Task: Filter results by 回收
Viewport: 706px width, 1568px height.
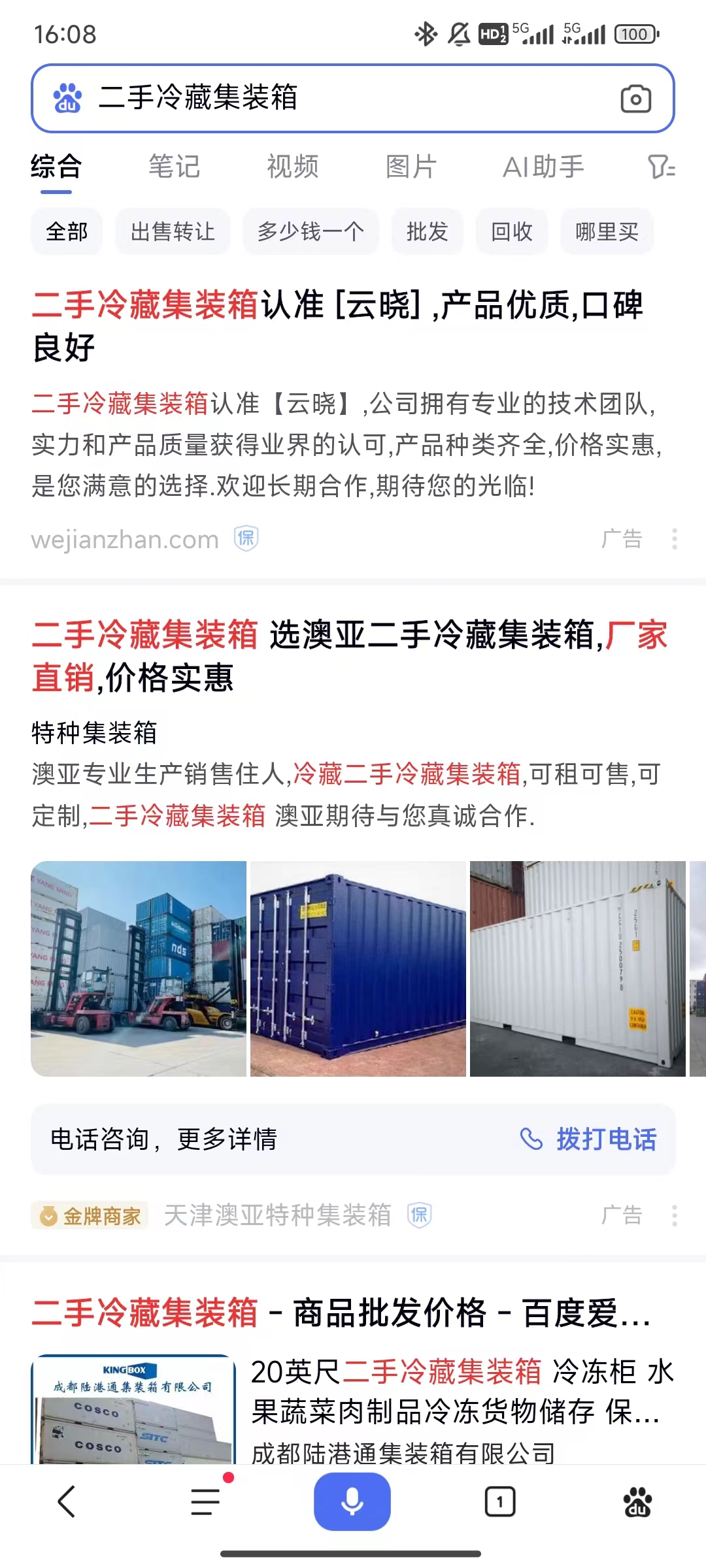Action: pyautogui.click(x=512, y=231)
